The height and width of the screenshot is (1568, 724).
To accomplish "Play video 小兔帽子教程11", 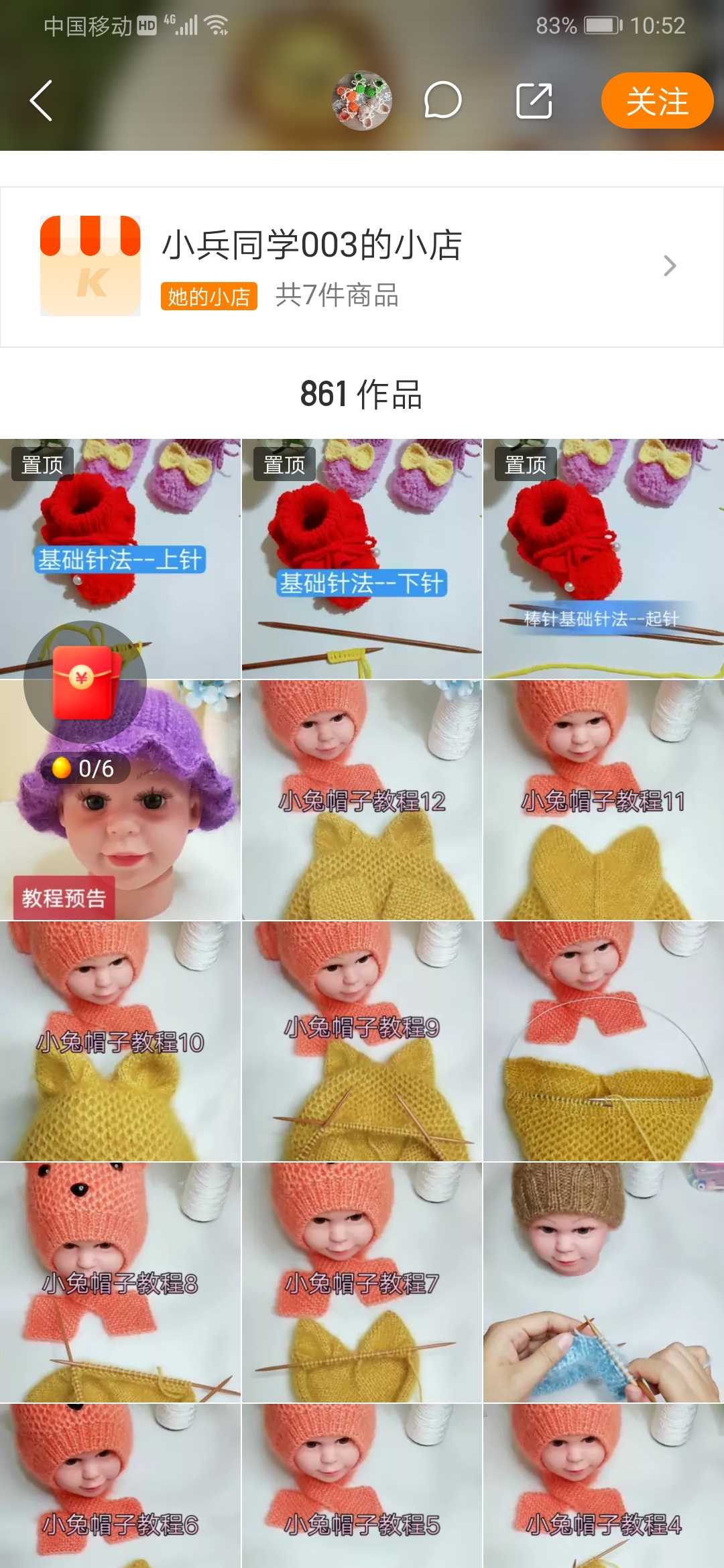I will (x=603, y=800).
